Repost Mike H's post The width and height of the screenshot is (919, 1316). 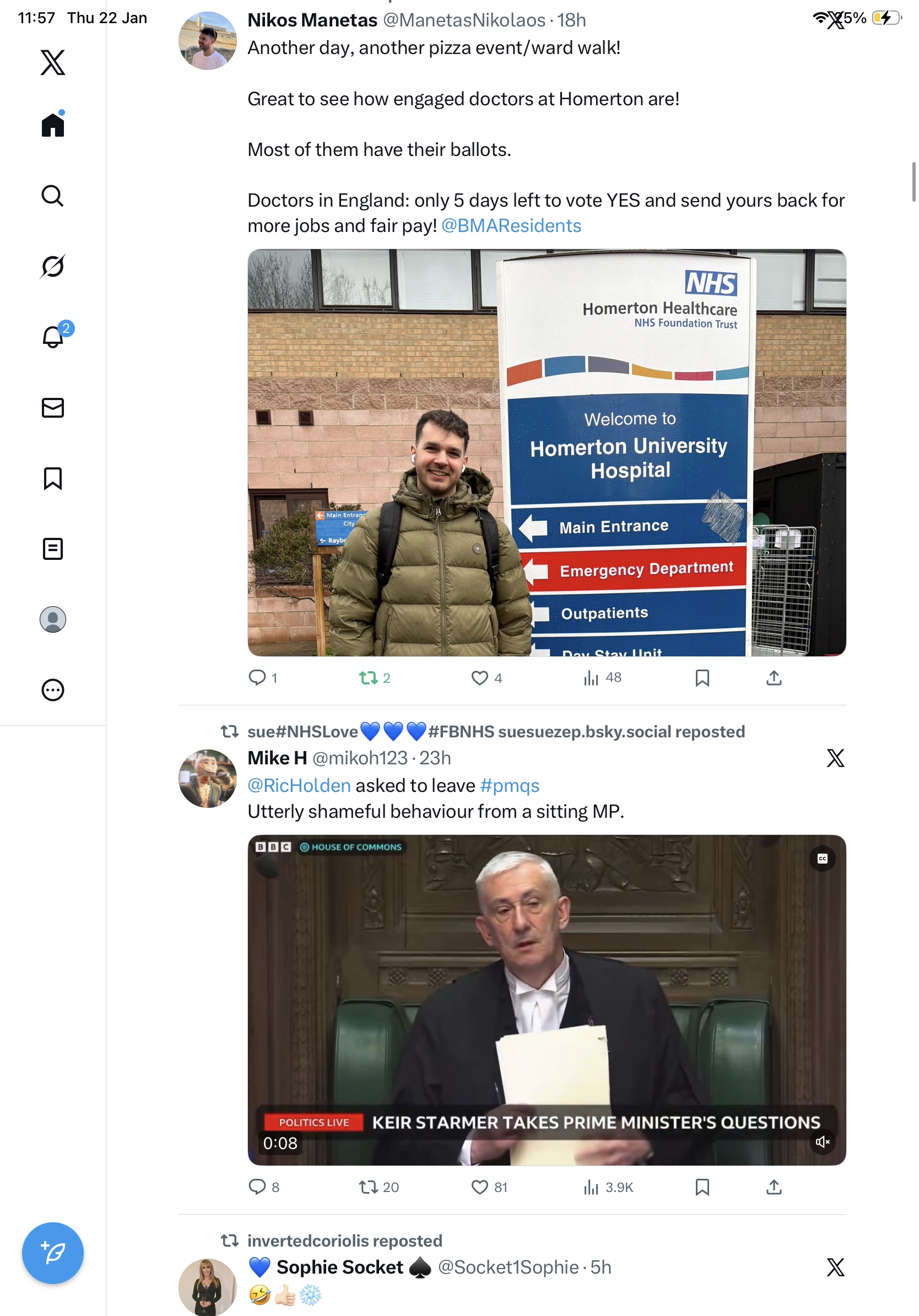(x=368, y=1187)
